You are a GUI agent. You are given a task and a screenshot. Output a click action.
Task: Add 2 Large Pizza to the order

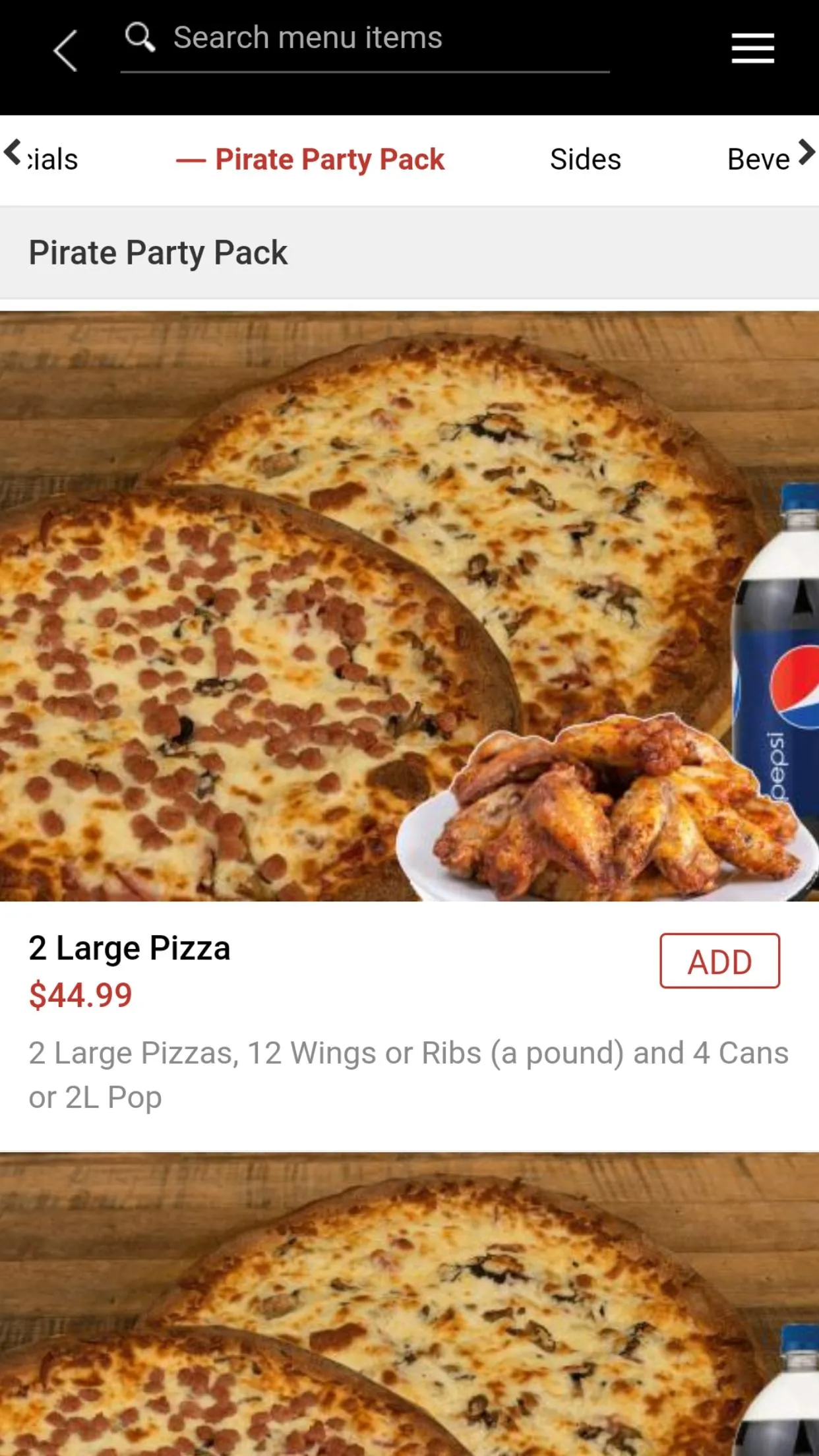tap(719, 961)
